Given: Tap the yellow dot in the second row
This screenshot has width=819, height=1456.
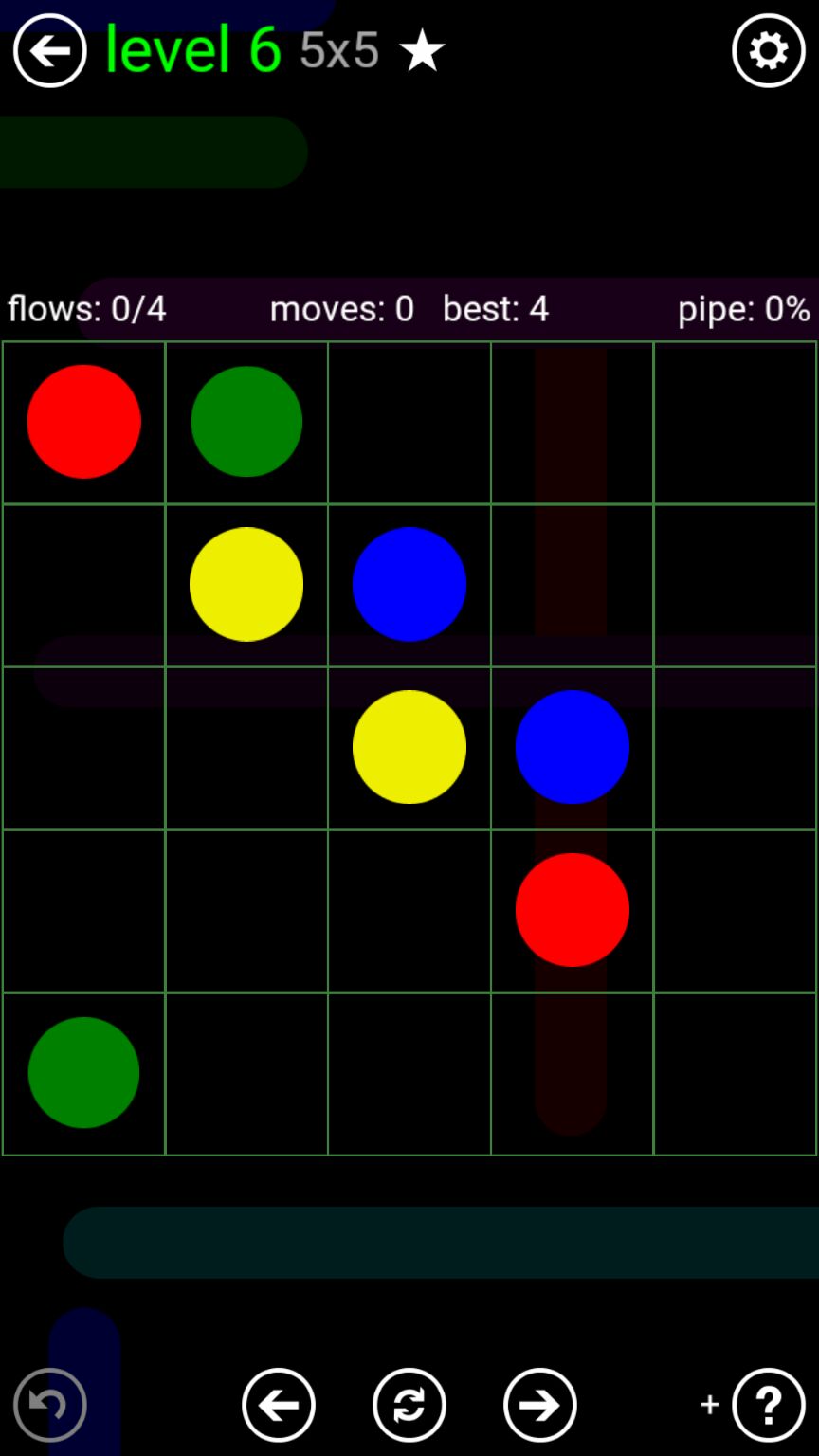Looking at the screenshot, I should pos(246,584).
